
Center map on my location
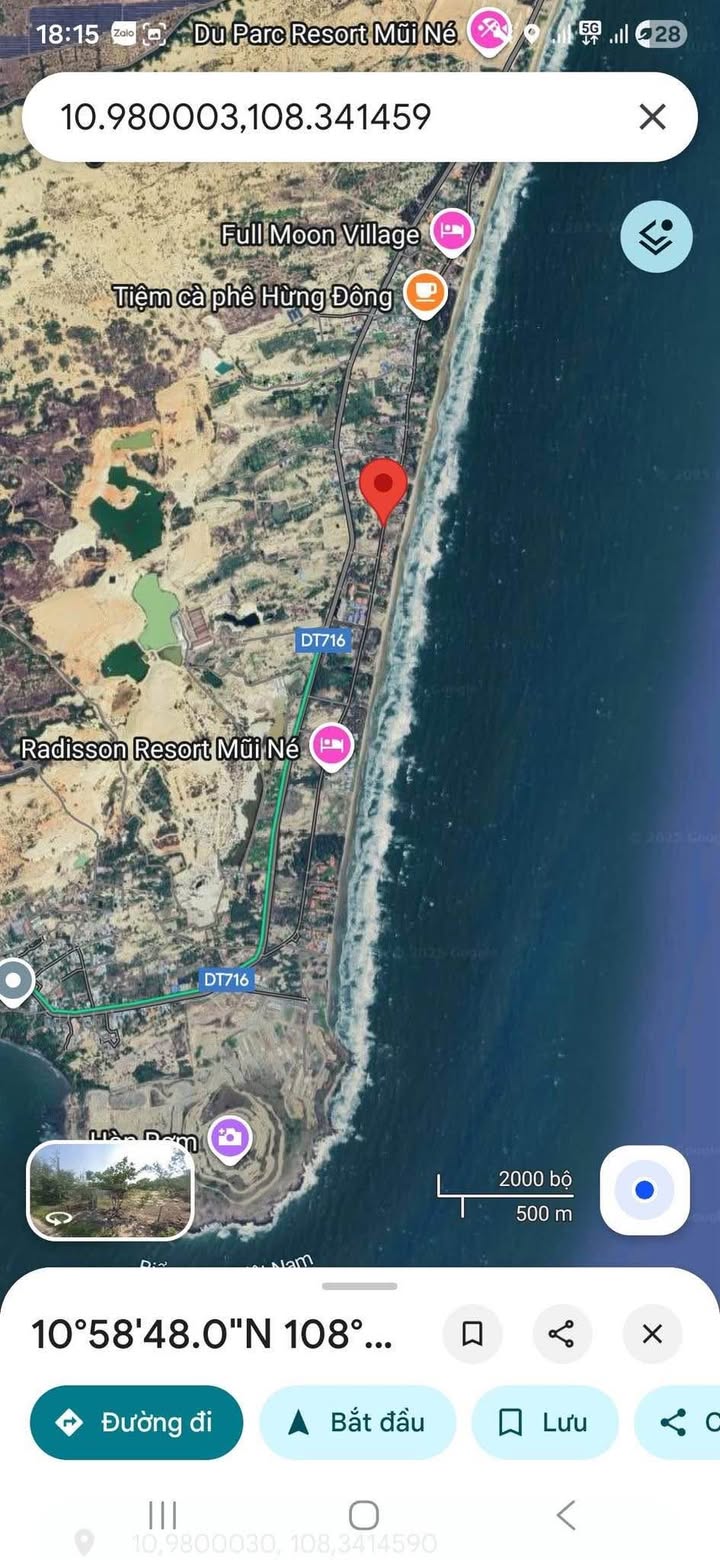645,1190
